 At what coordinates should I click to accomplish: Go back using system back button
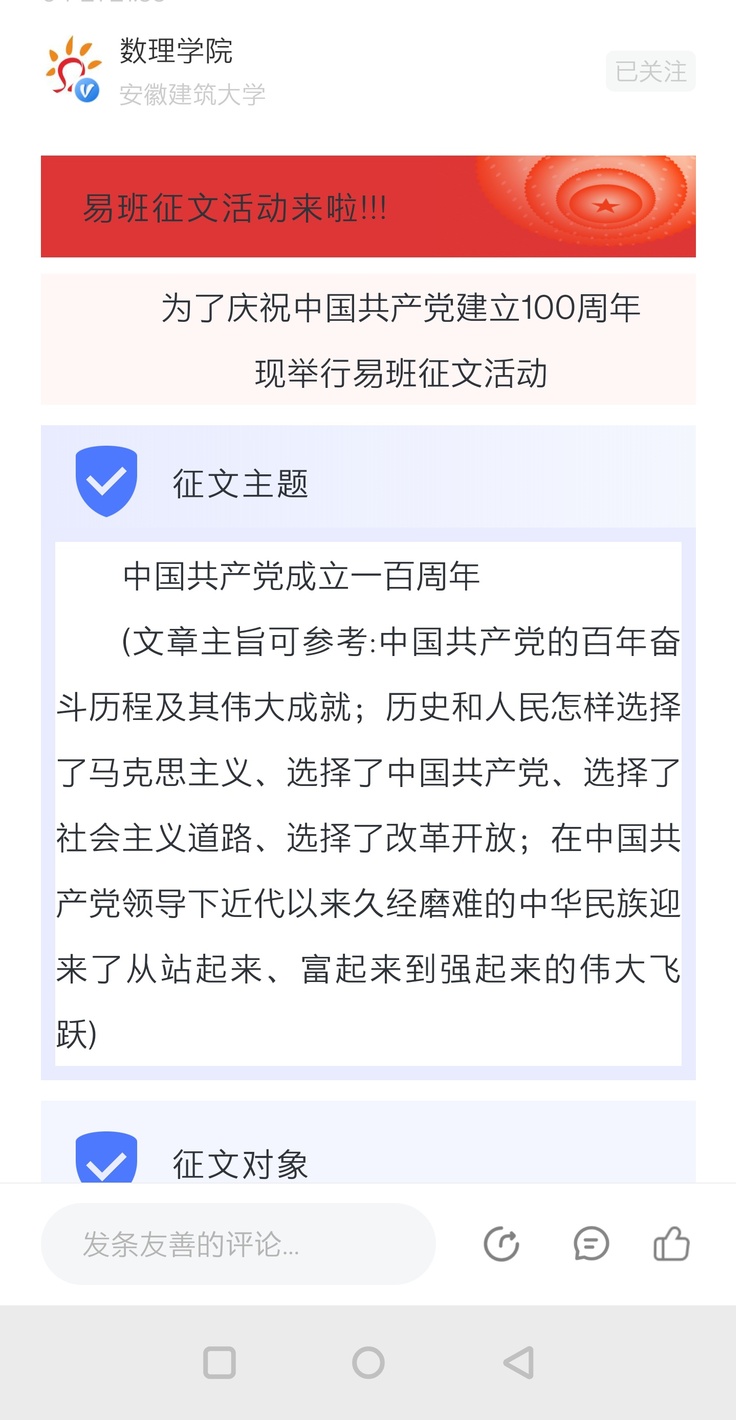518,1362
